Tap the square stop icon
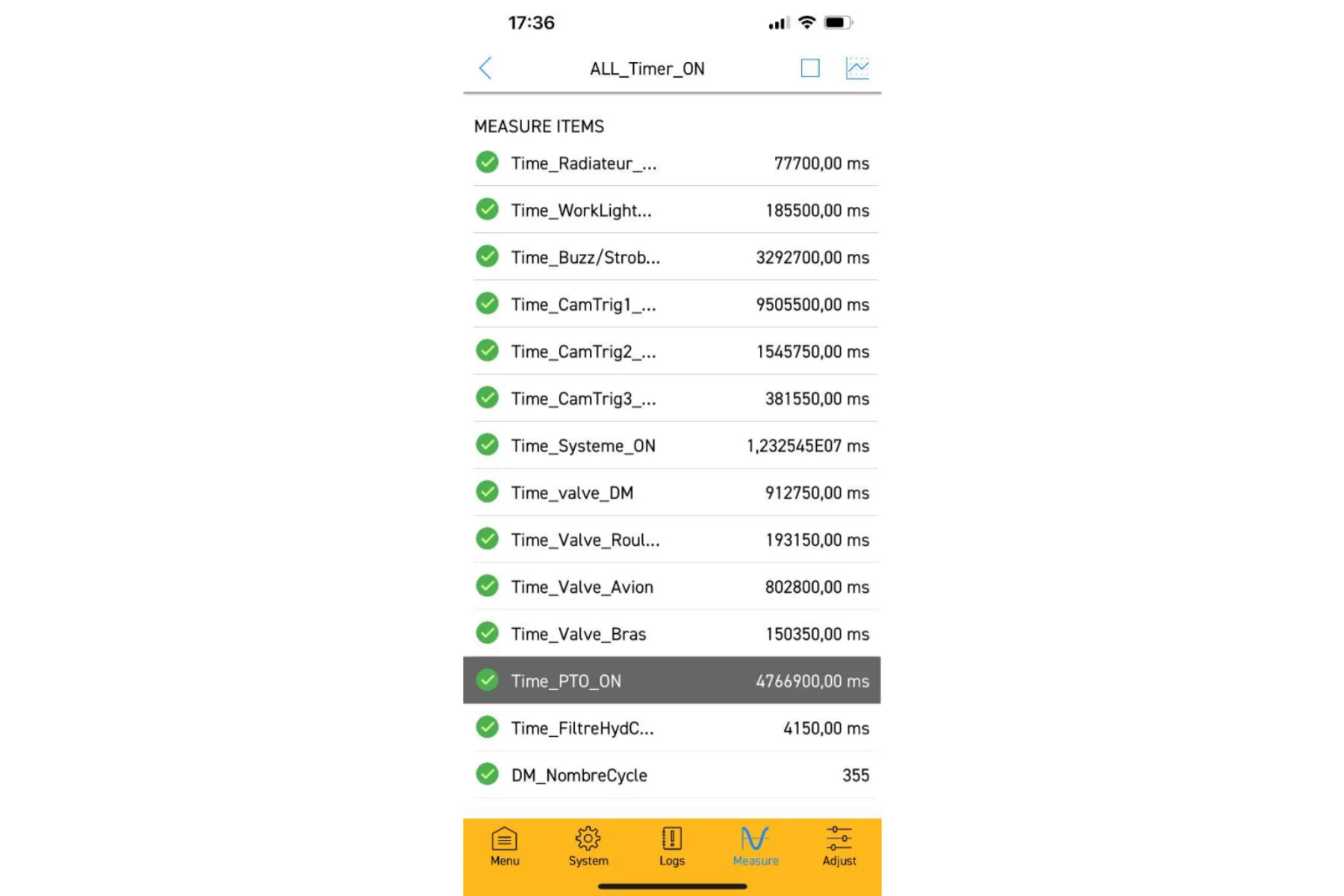Screen dimensions: 1344x896 click(809, 68)
